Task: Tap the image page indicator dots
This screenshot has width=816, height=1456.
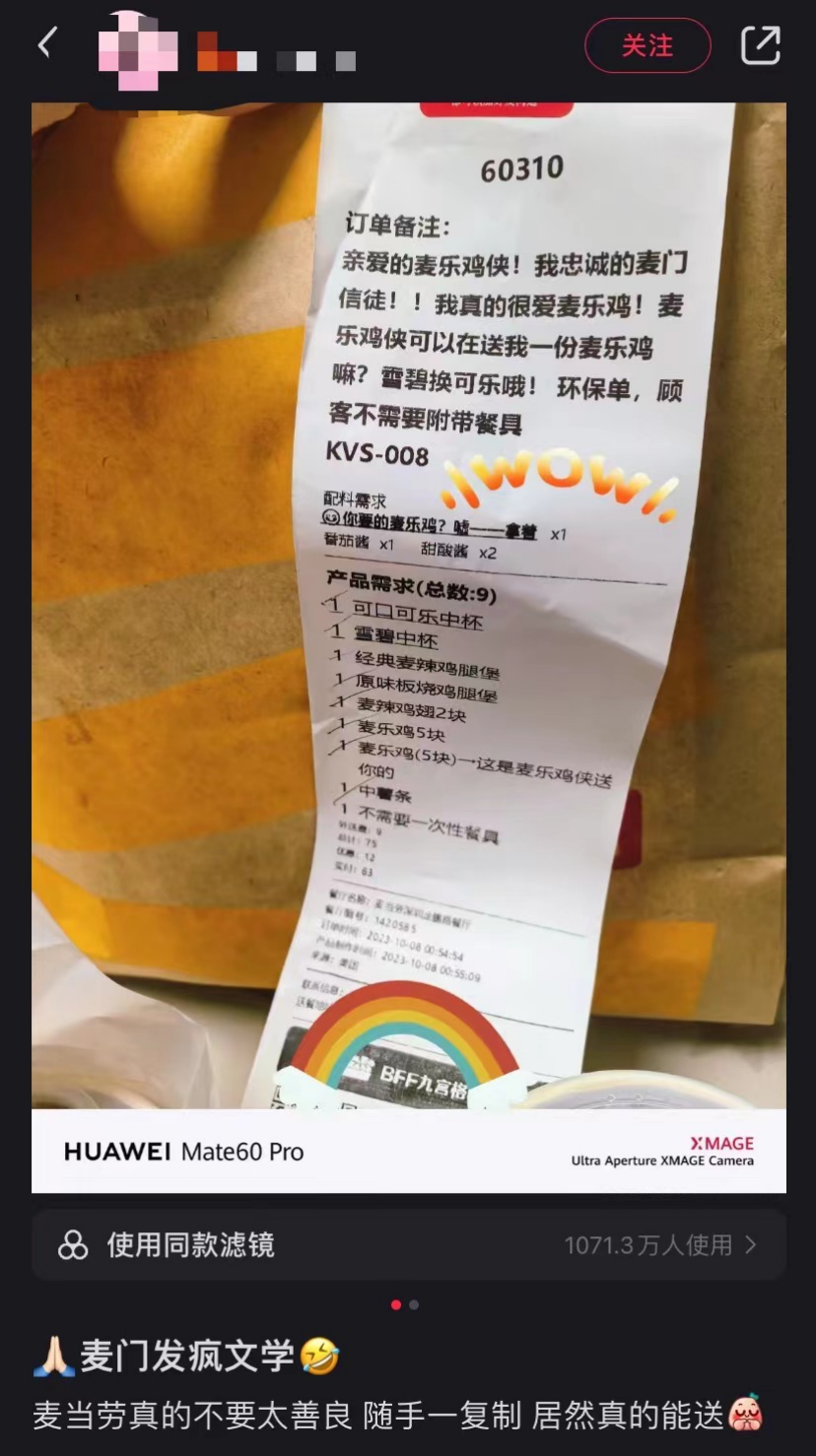Action: tap(405, 1304)
